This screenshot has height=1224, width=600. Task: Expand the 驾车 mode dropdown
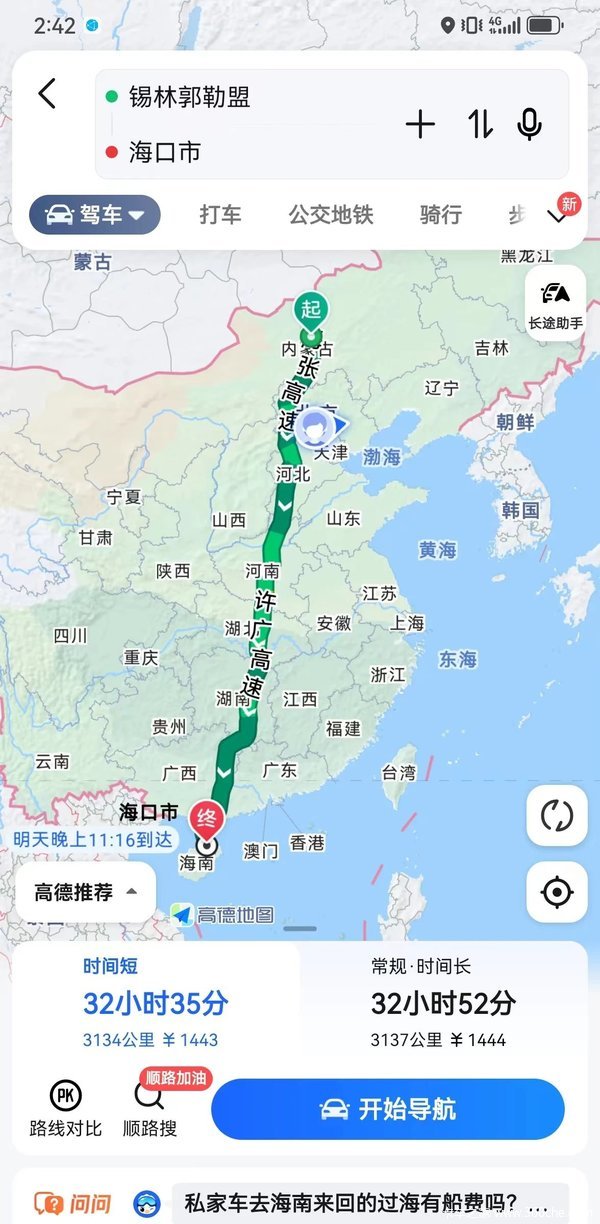click(x=95, y=214)
